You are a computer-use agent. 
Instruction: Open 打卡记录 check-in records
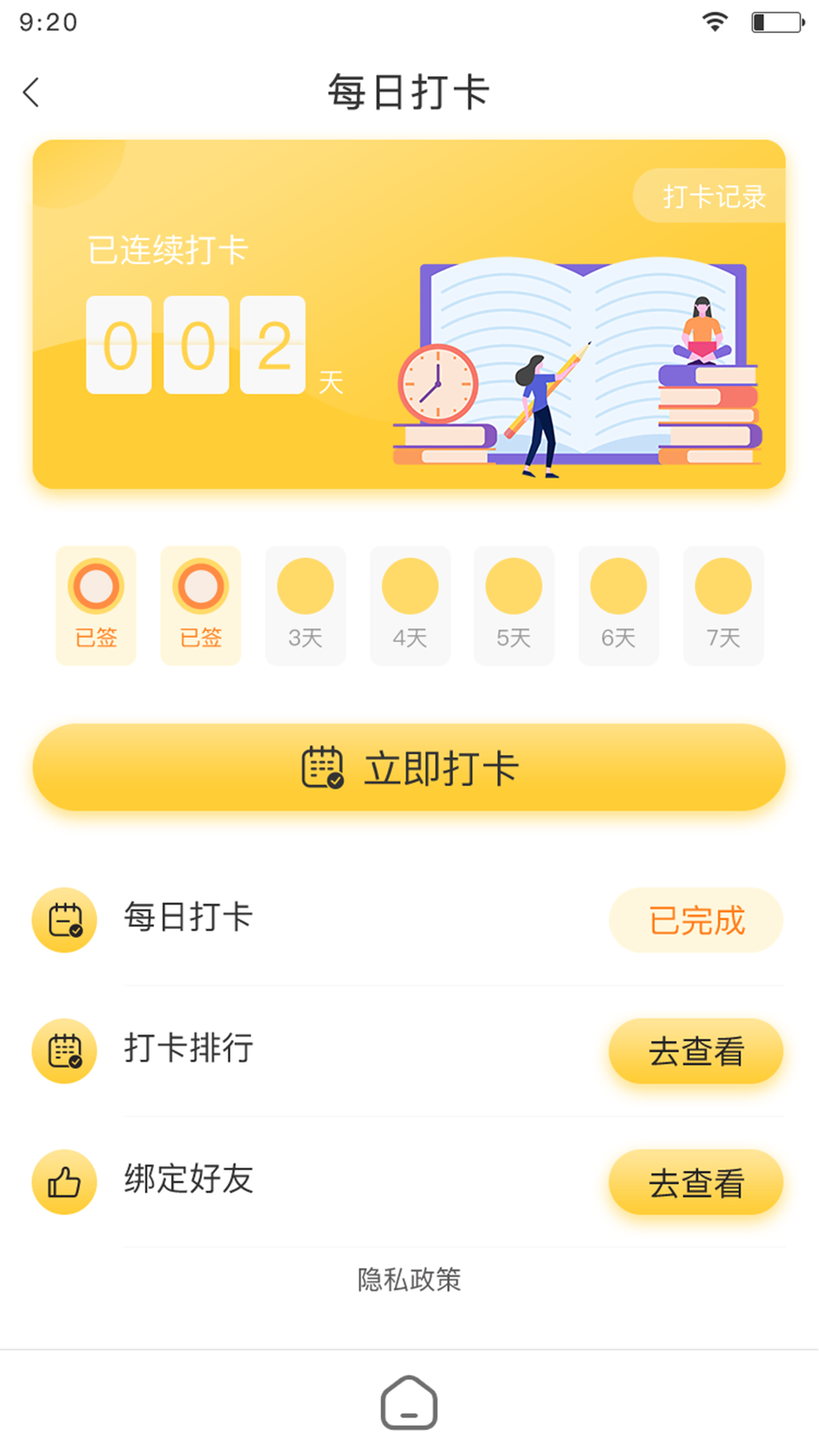click(x=713, y=196)
